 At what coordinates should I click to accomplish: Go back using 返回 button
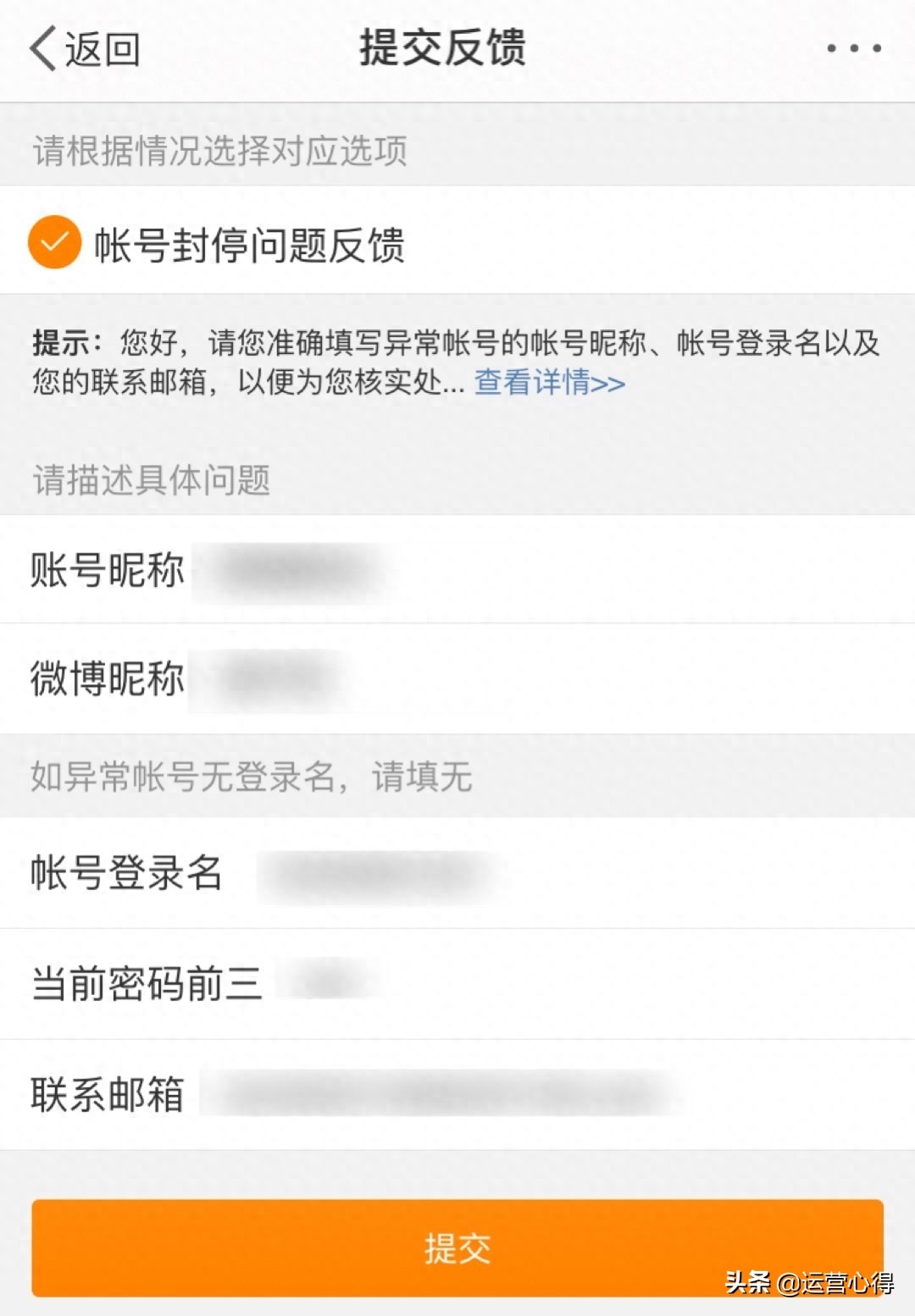(85, 49)
